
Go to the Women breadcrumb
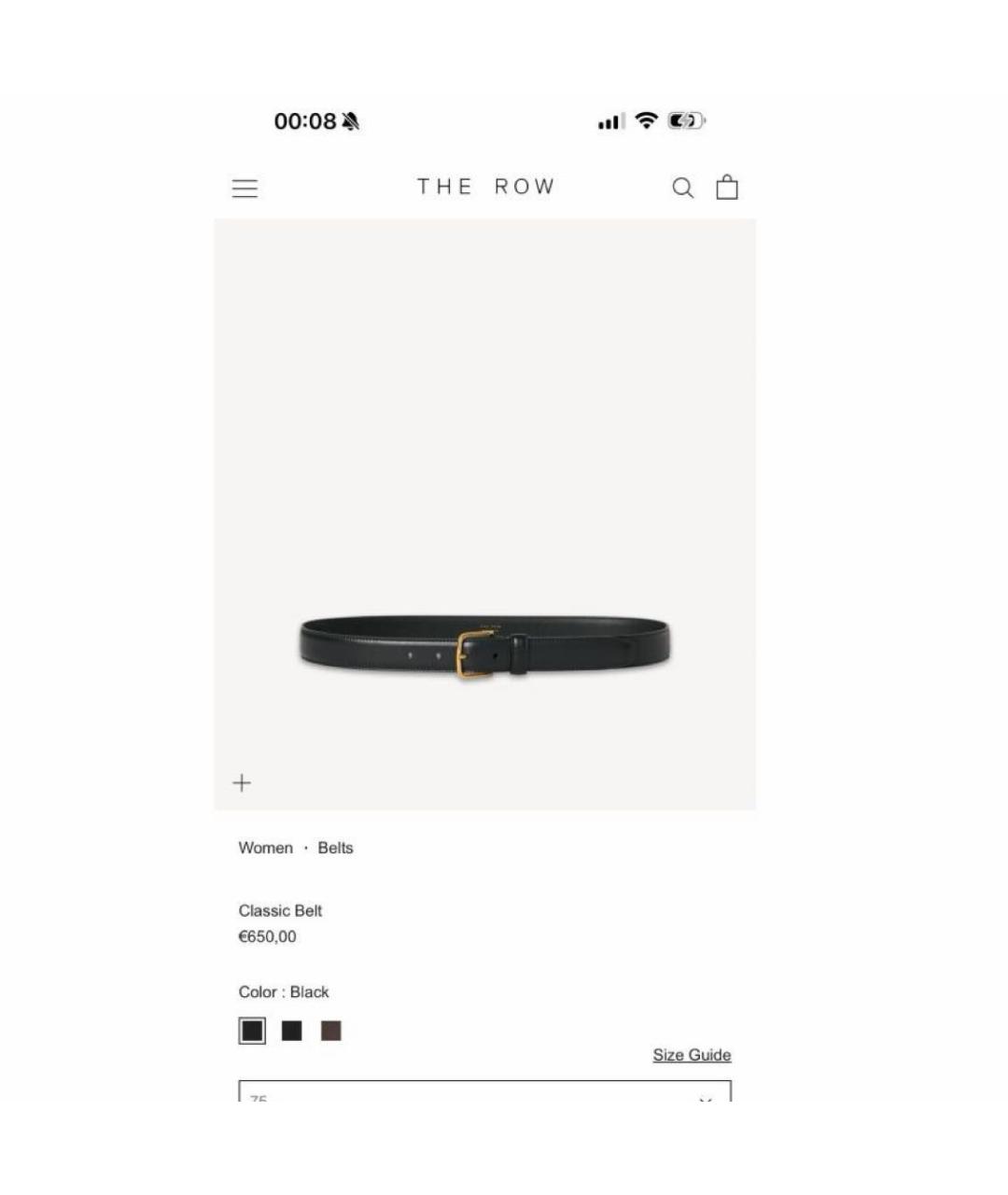click(x=265, y=848)
